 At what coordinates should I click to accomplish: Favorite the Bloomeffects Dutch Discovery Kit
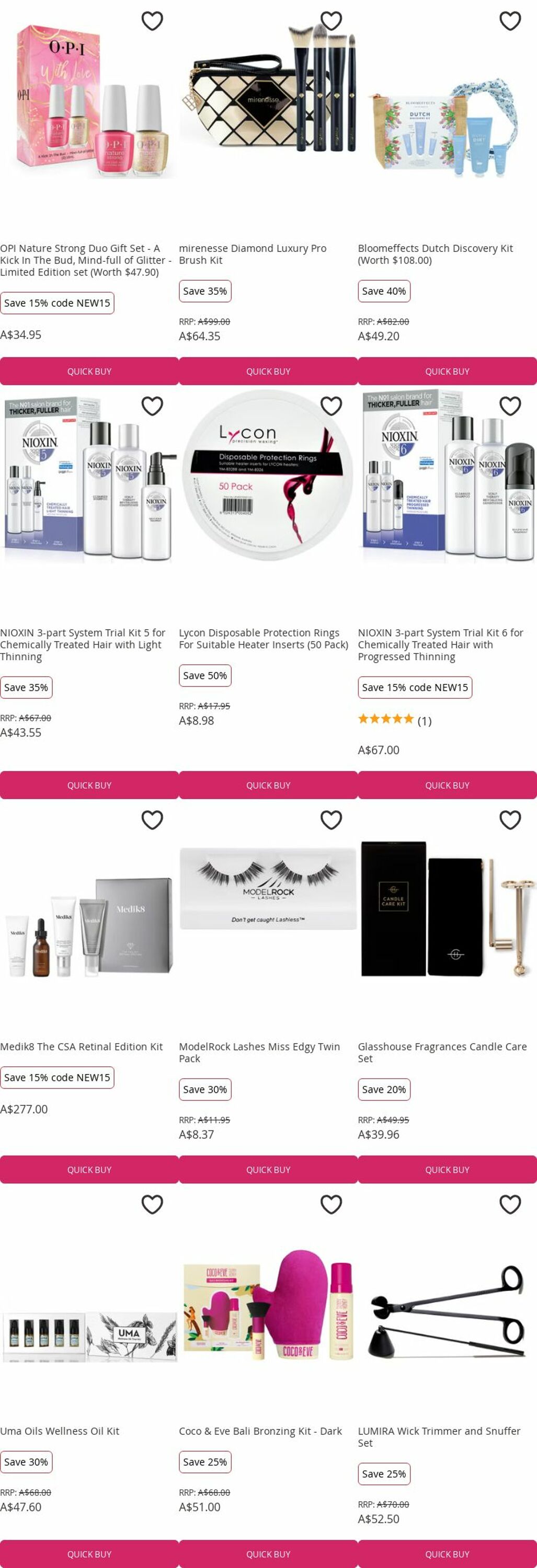[x=510, y=21]
